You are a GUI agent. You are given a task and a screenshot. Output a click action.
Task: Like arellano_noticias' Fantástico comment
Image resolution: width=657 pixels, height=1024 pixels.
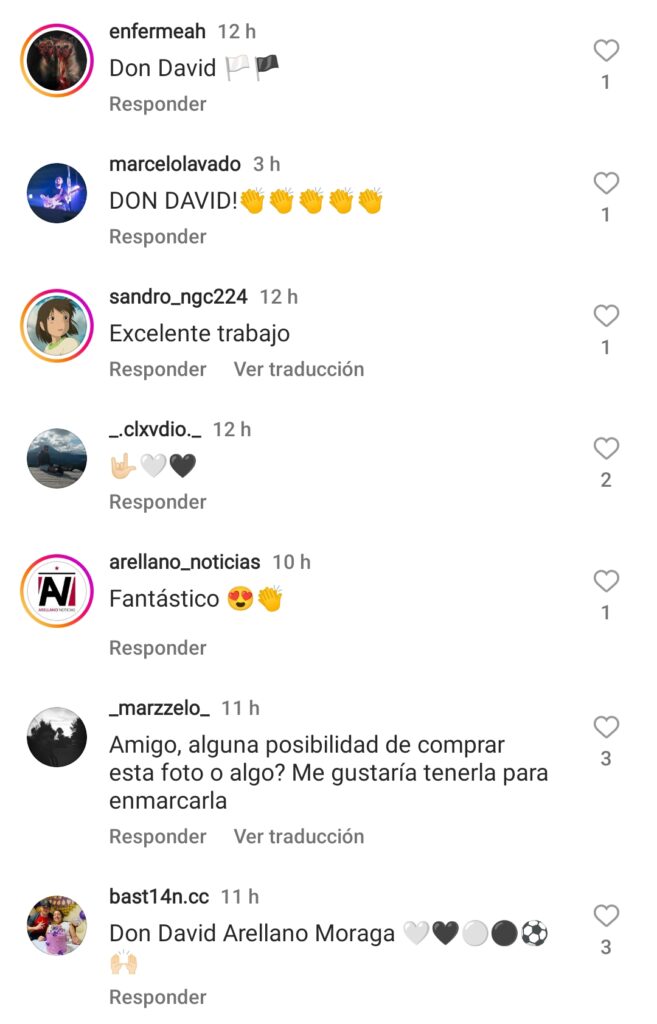coord(606,581)
